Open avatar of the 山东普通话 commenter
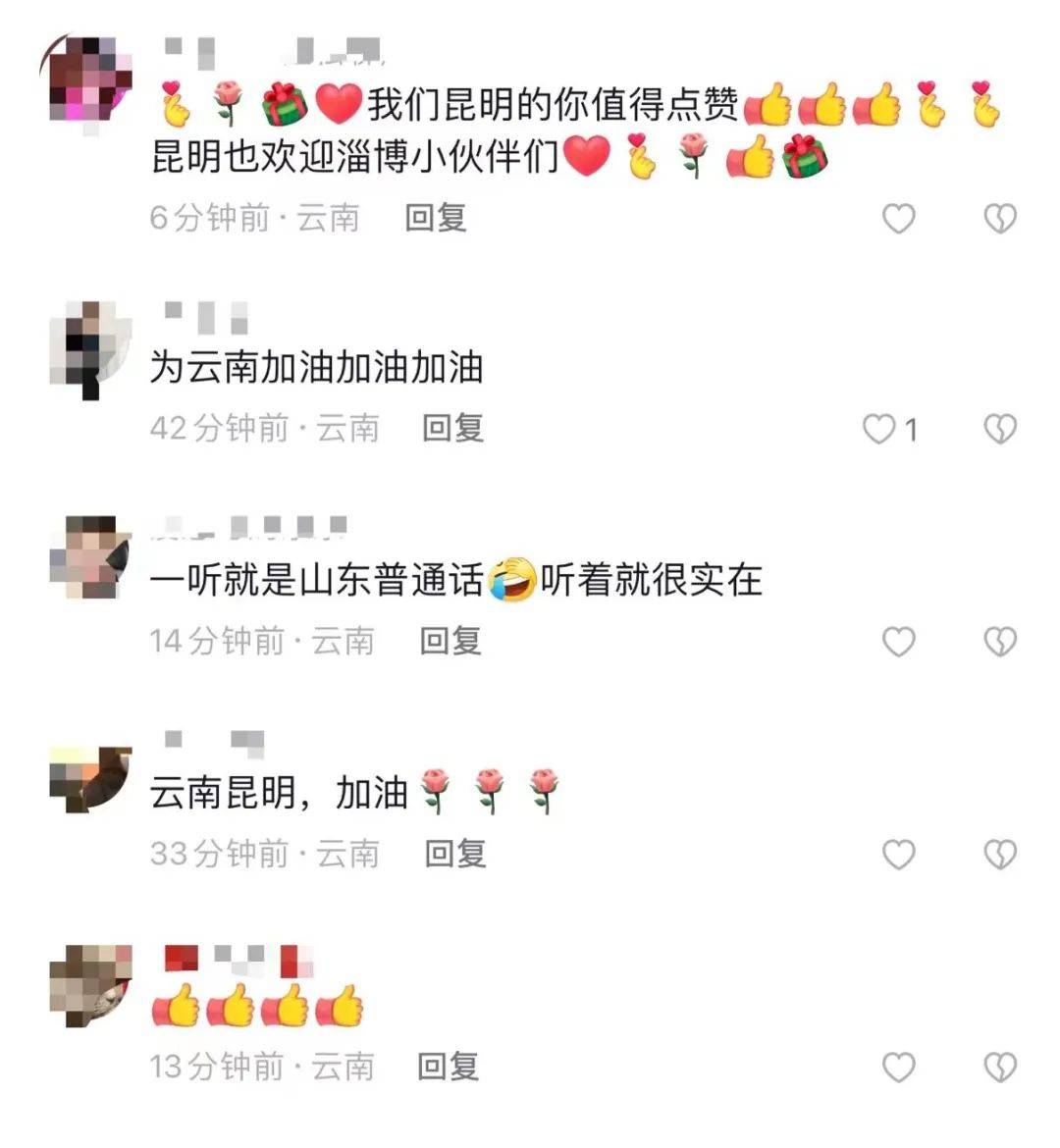Viewport: 1060px width, 1148px height. pos(90,557)
